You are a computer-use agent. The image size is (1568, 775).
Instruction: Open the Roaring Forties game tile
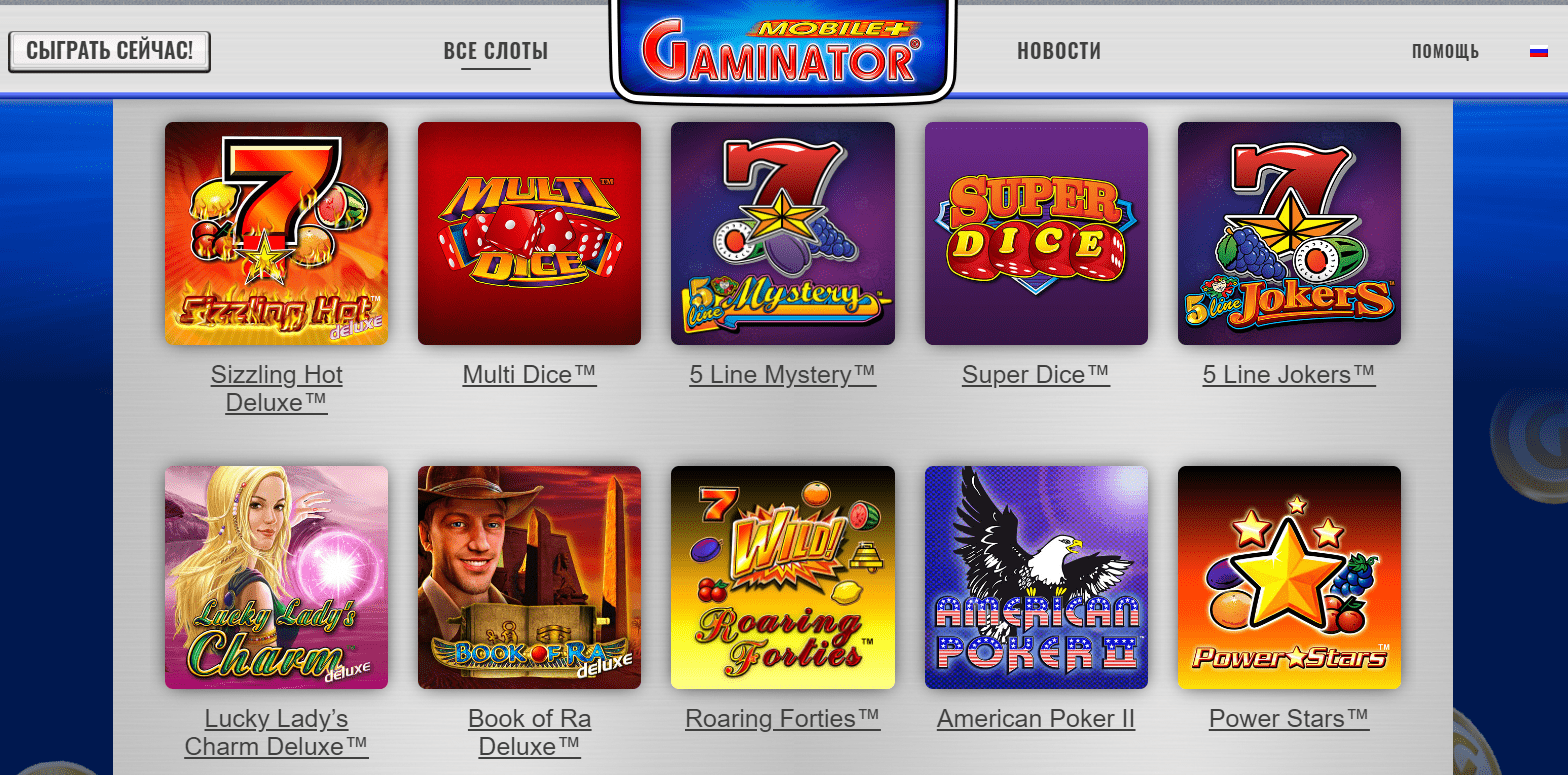(782, 577)
